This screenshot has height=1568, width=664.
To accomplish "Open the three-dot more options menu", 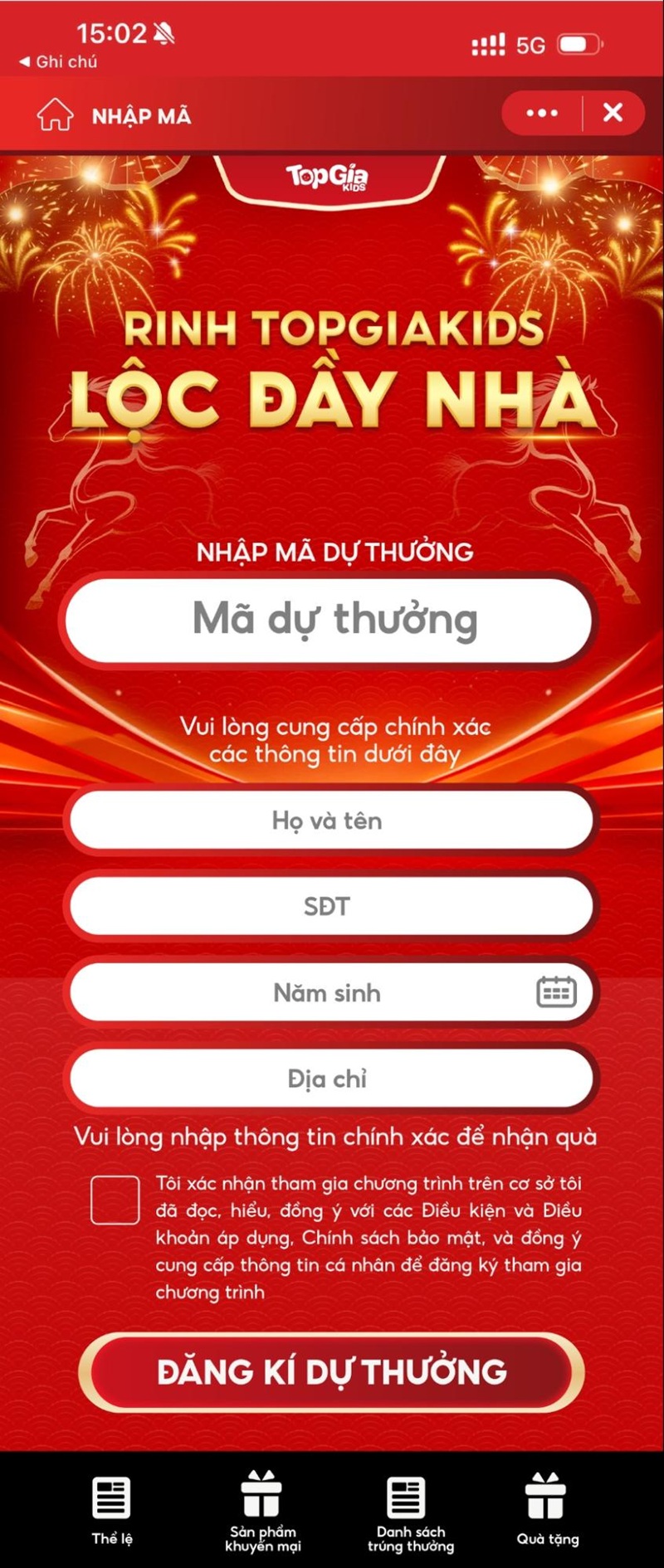I will pyautogui.click(x=542, y=113).
